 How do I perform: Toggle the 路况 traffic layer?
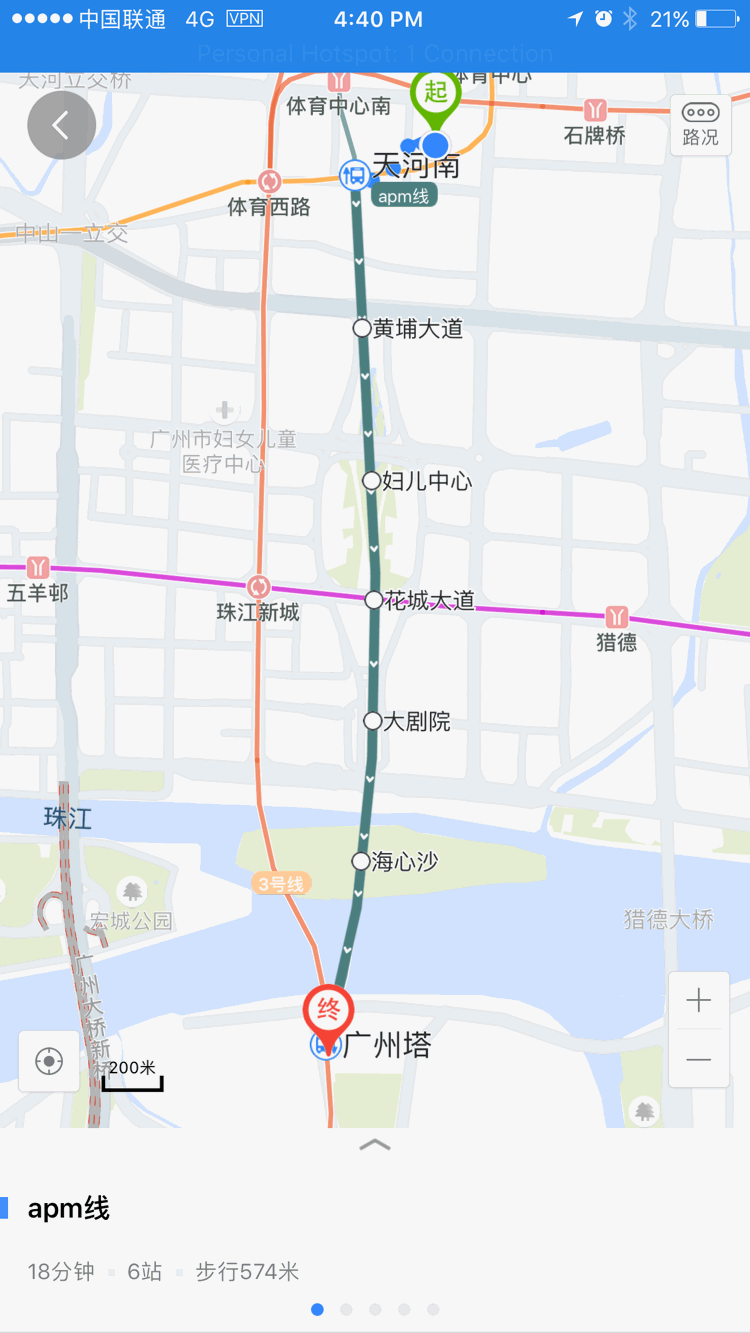pos(700,126)
